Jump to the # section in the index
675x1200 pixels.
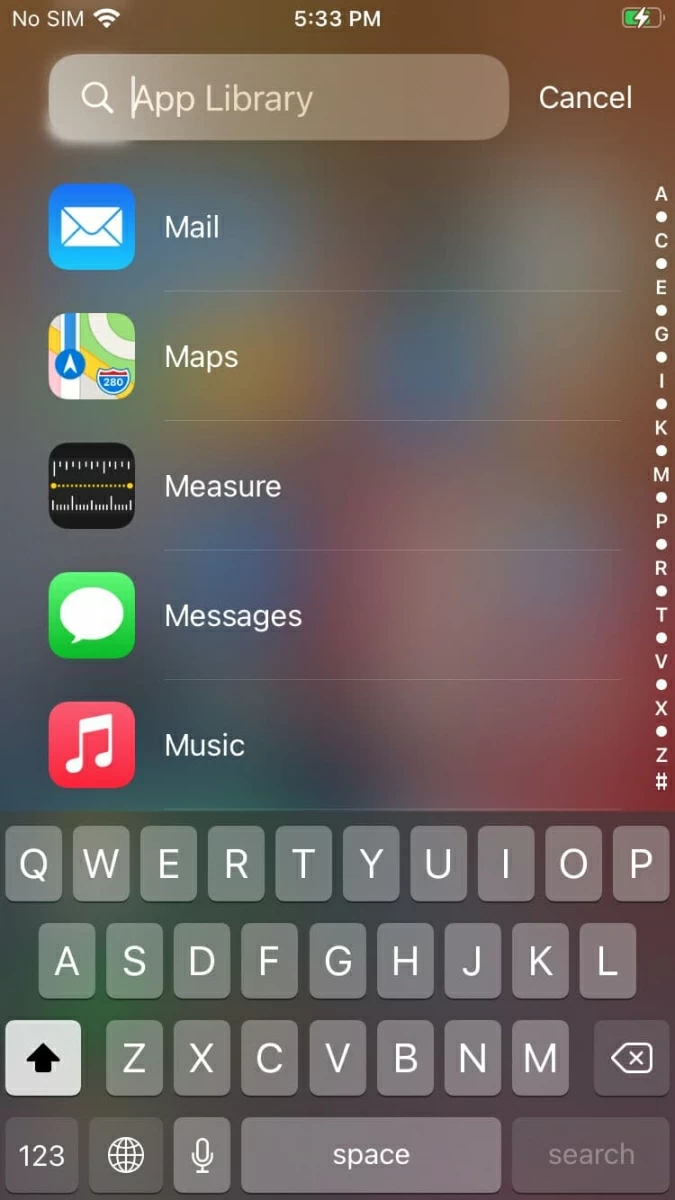click(x=661, y=782)
